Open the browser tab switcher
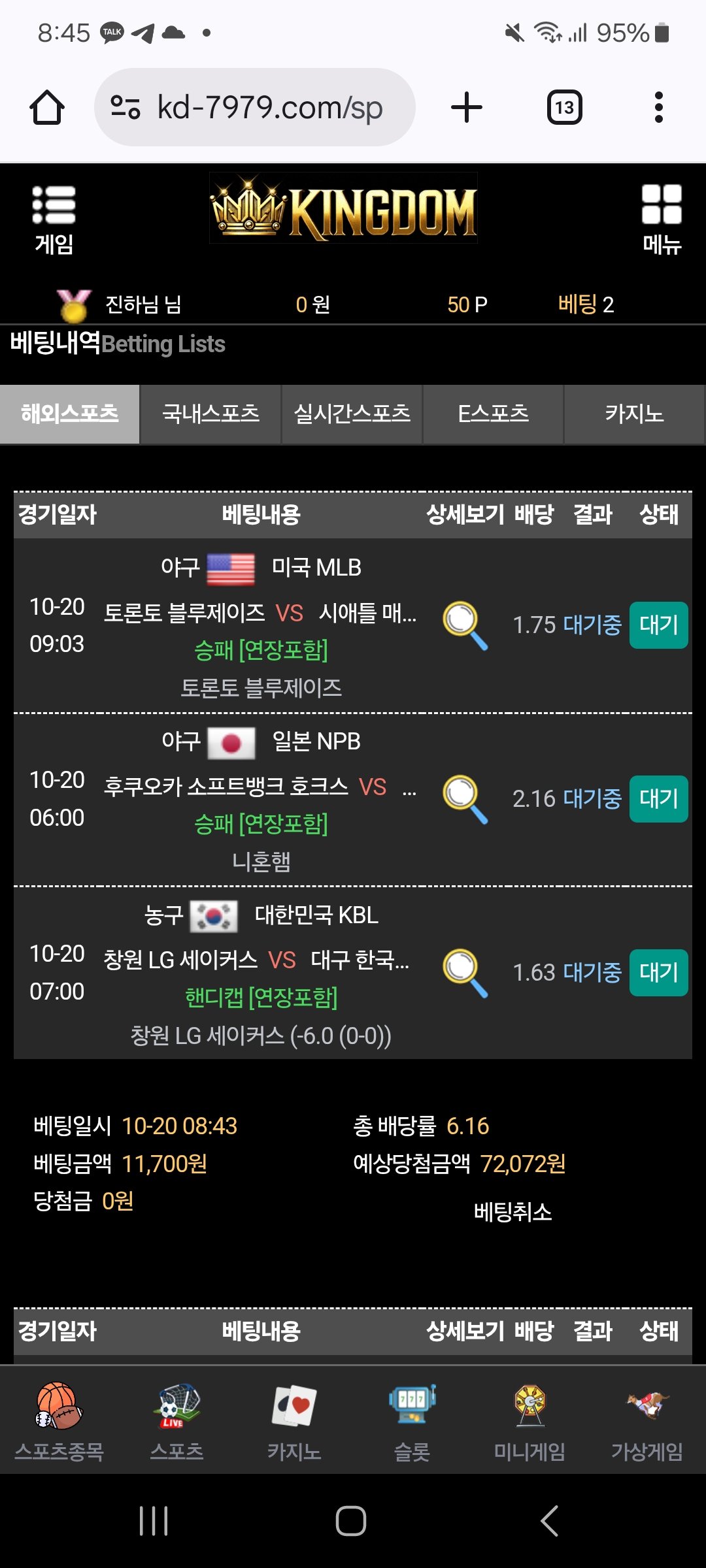This screenshot has width=706, height=1568. (564, 107)
